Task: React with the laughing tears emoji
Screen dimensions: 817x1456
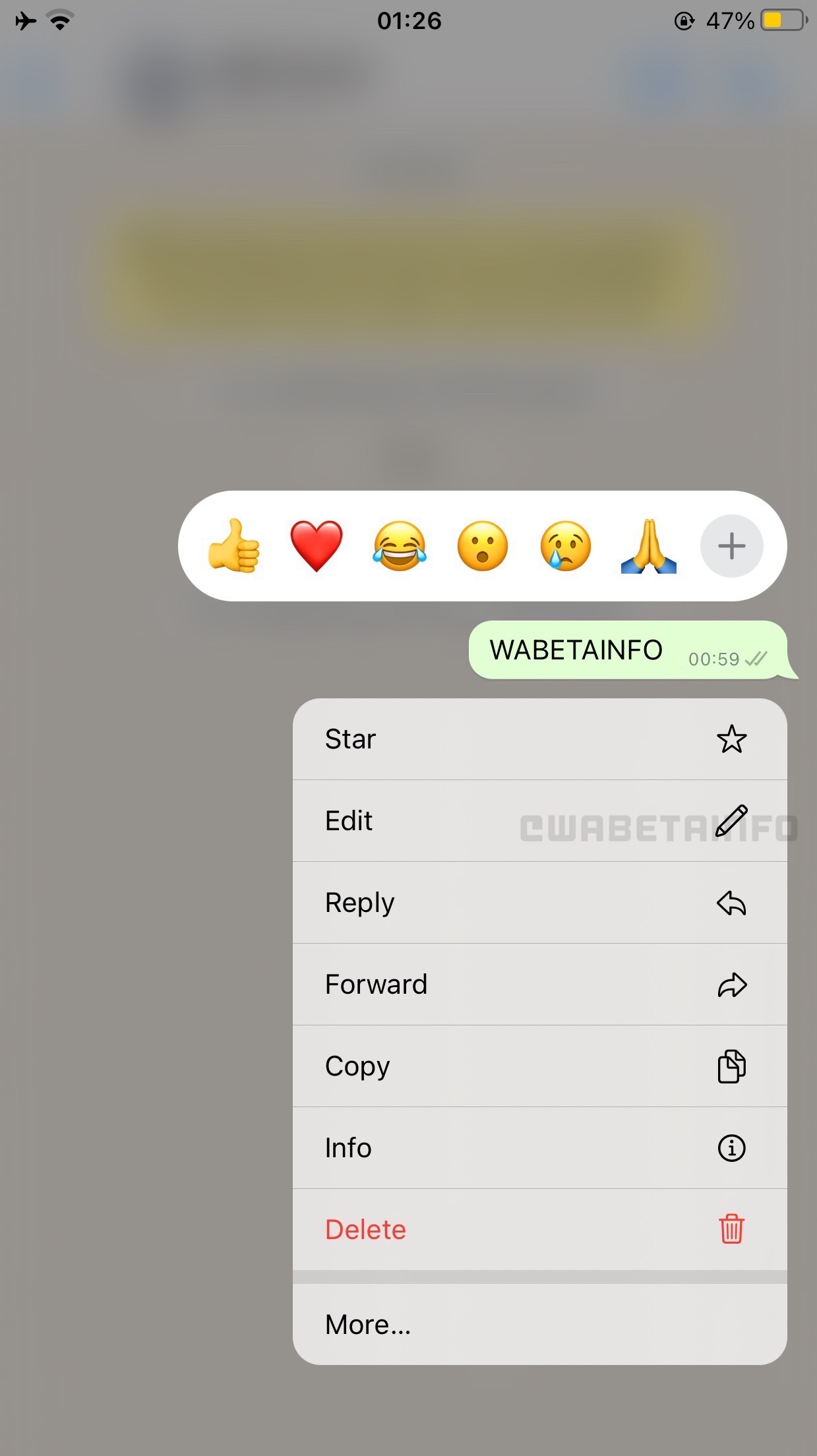Action: [x=400, y=546]
